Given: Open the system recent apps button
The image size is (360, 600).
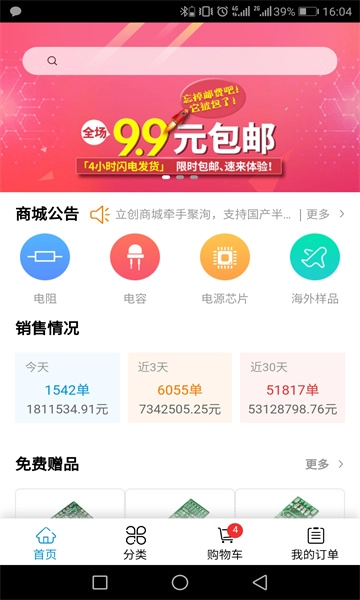Looking at the screenshot, I should pos(100,582).
